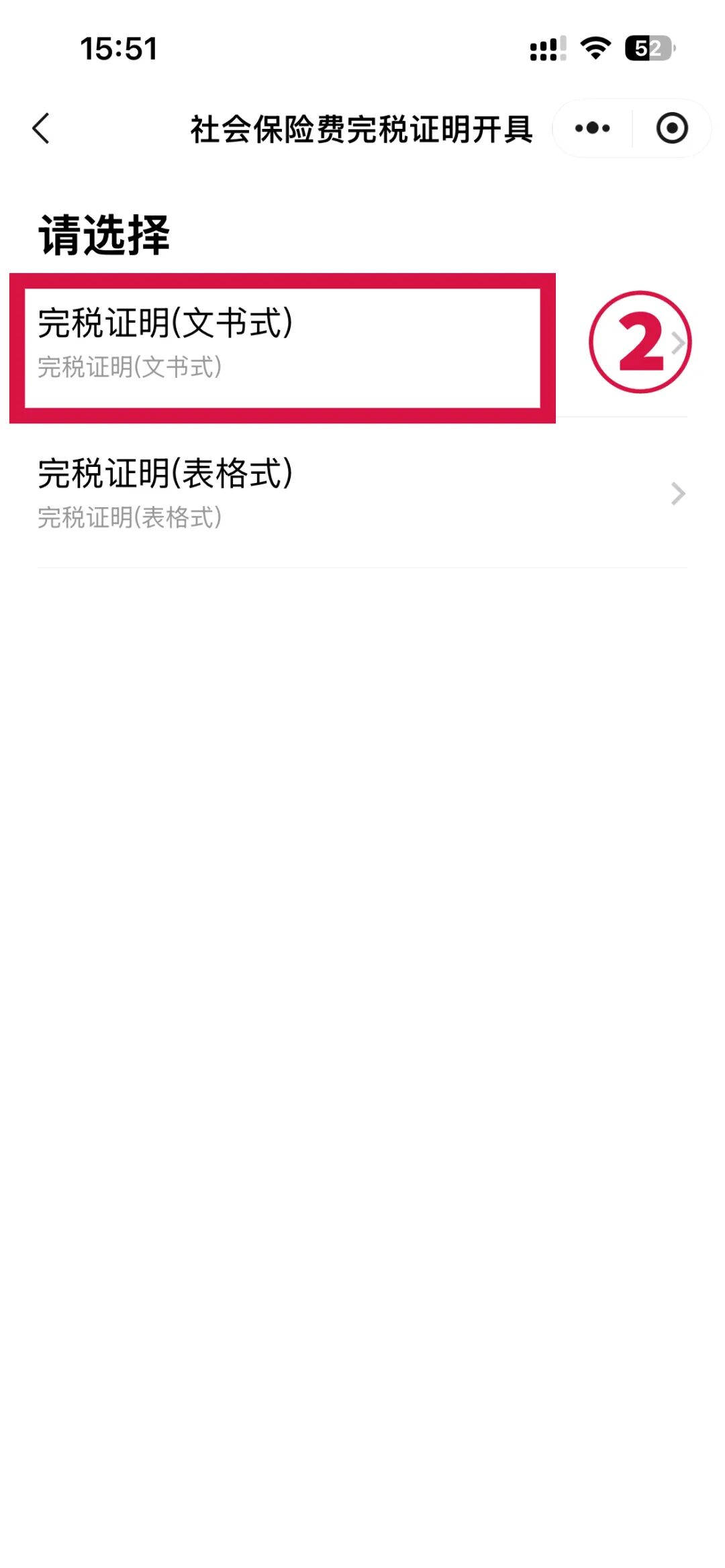This screenshot has height=1568, width=725.
Task: Open the 完税证明(表格式) option
Action: (362, 493)
